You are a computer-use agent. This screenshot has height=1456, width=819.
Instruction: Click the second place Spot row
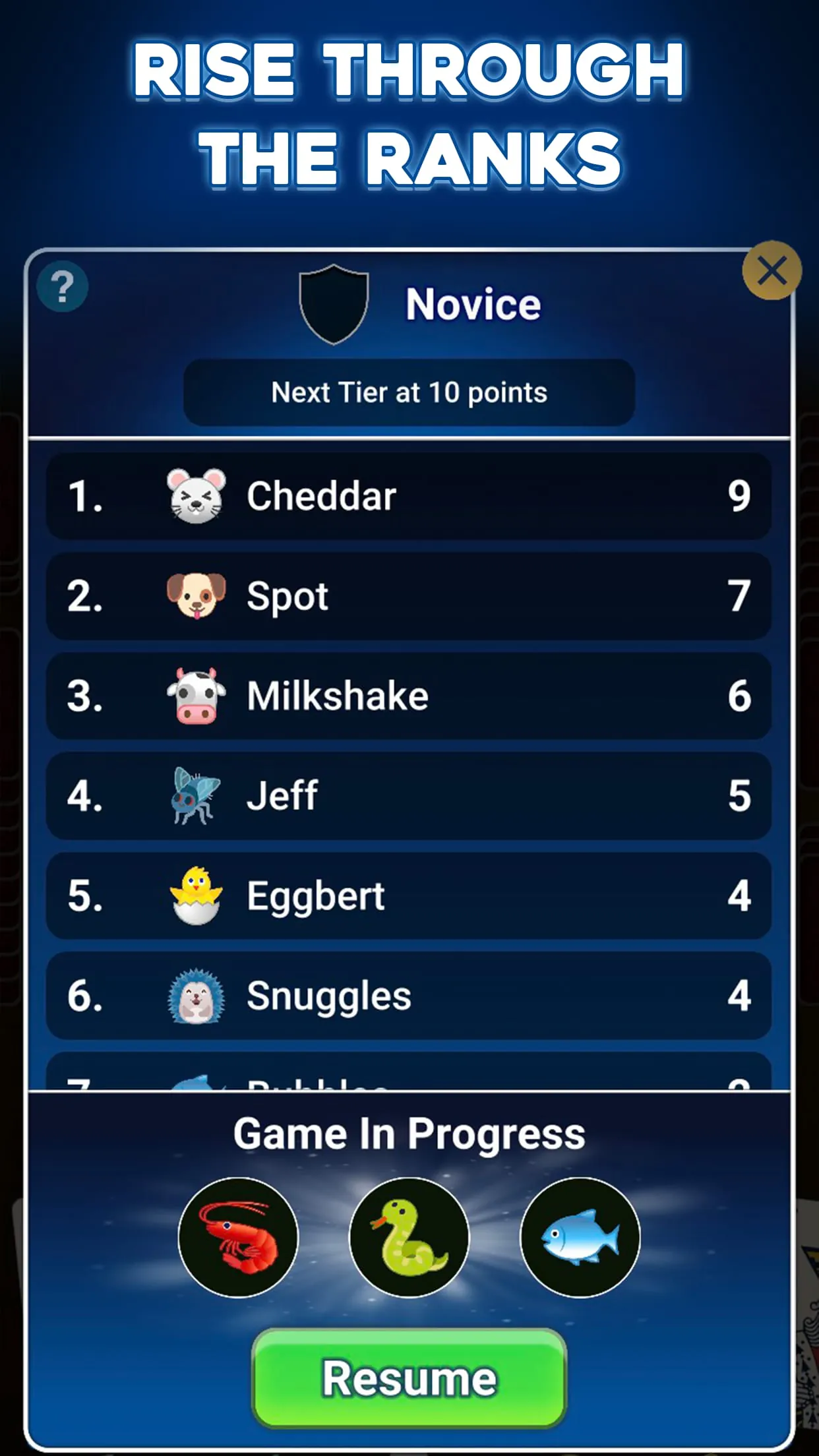tap(409, 595)
